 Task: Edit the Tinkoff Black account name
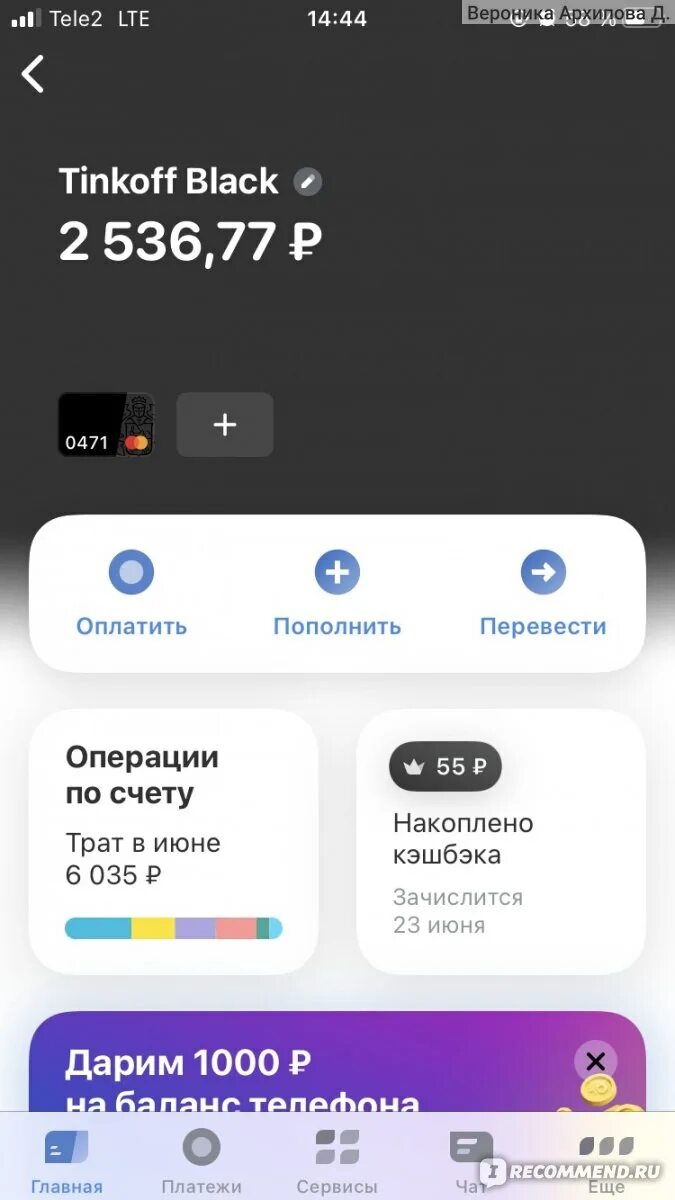click(308, 182)
